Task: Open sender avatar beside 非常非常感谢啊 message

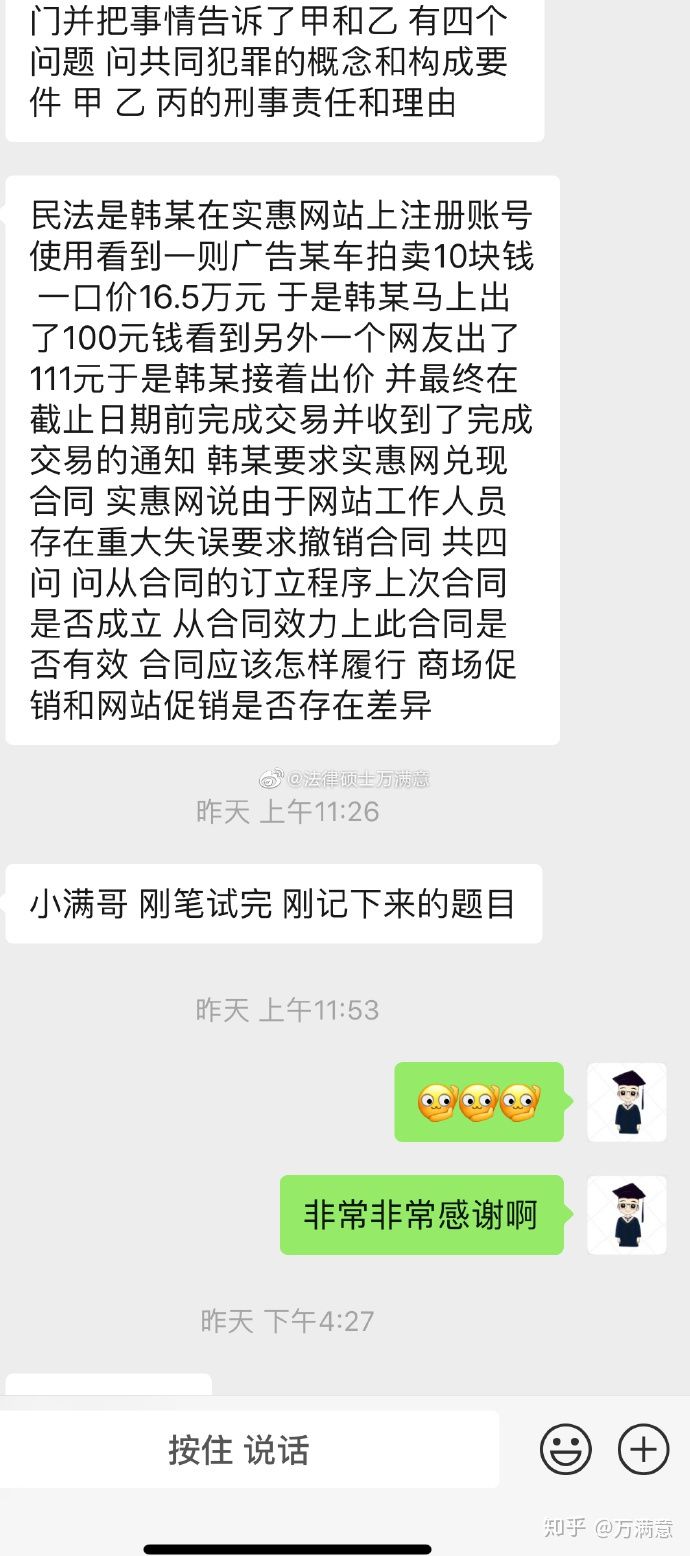Action: tap(627, 1215)
